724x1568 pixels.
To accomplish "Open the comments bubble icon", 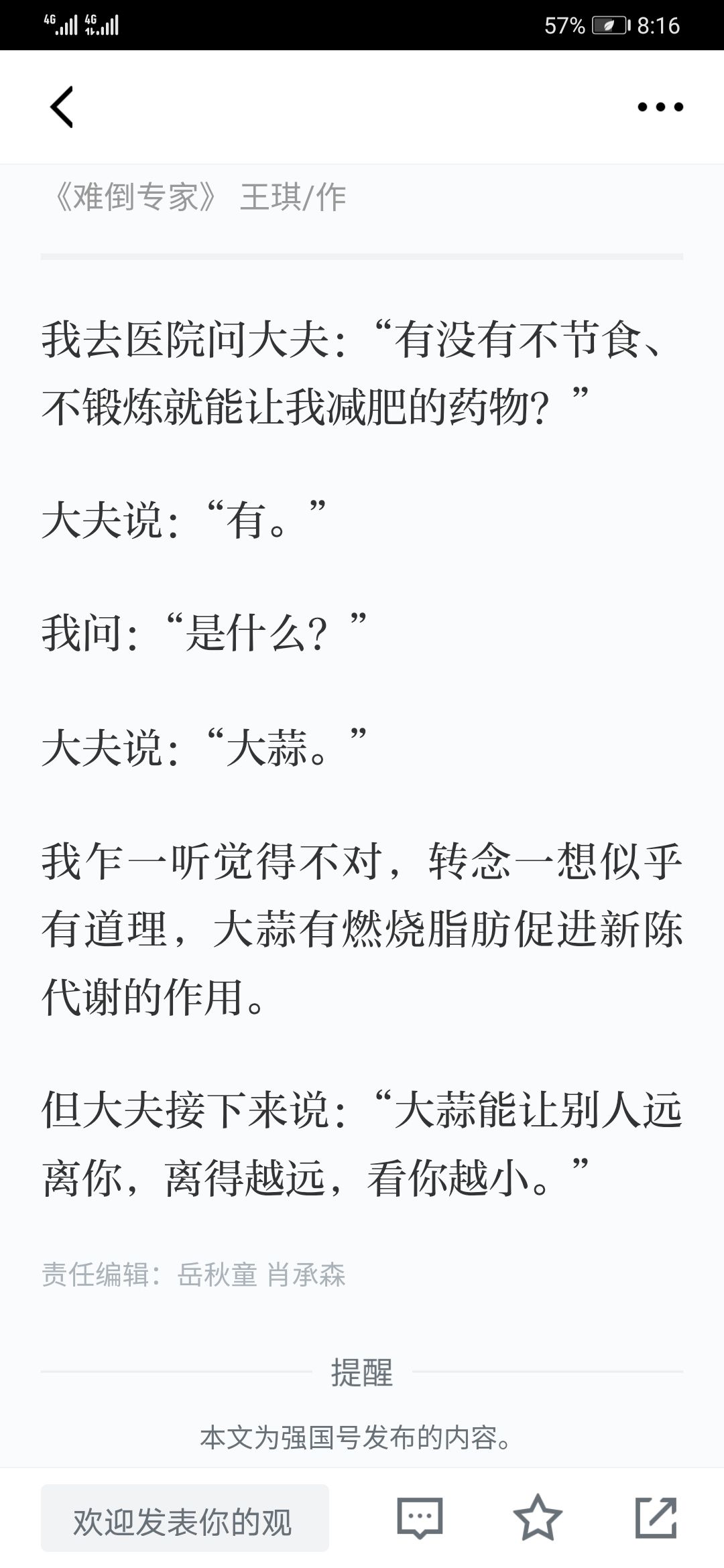I will [x=420, y=1518].
